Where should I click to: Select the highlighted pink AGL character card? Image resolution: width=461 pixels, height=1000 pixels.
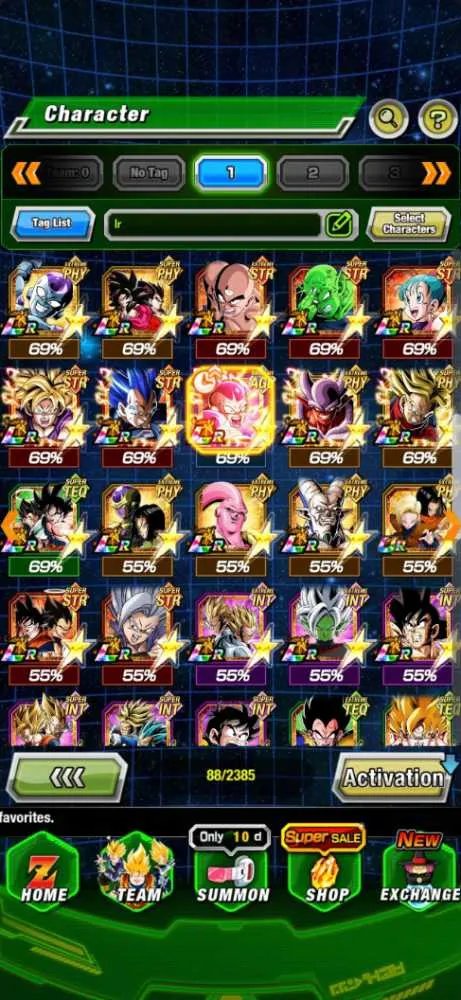click(231, 410)
